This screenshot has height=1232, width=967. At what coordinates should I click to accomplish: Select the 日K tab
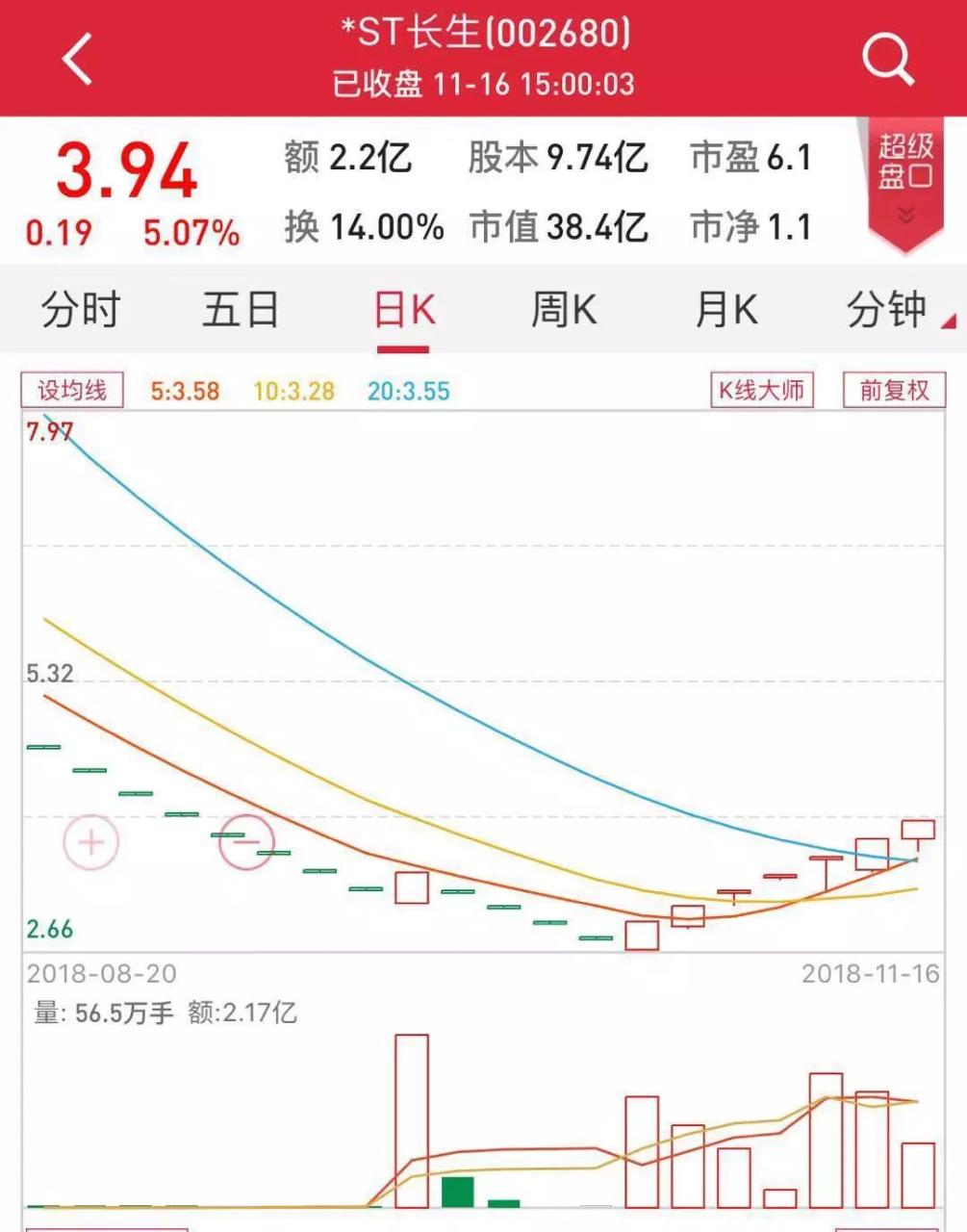[404, 311]
